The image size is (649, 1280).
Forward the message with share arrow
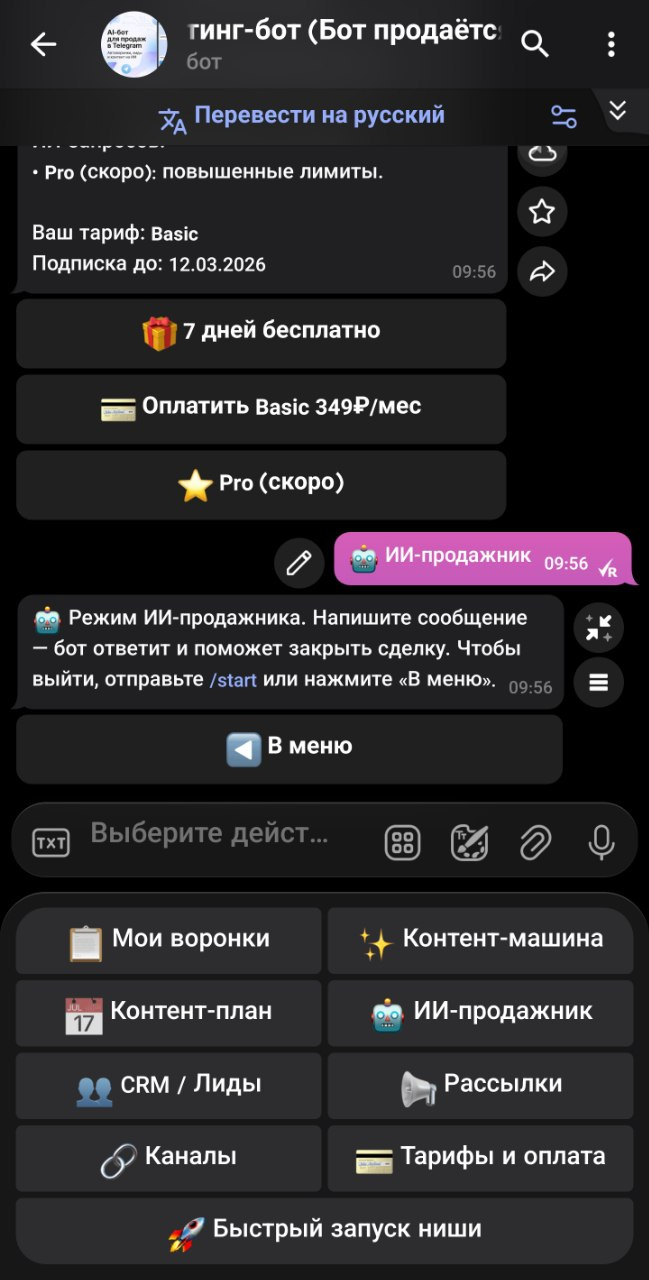542,271
